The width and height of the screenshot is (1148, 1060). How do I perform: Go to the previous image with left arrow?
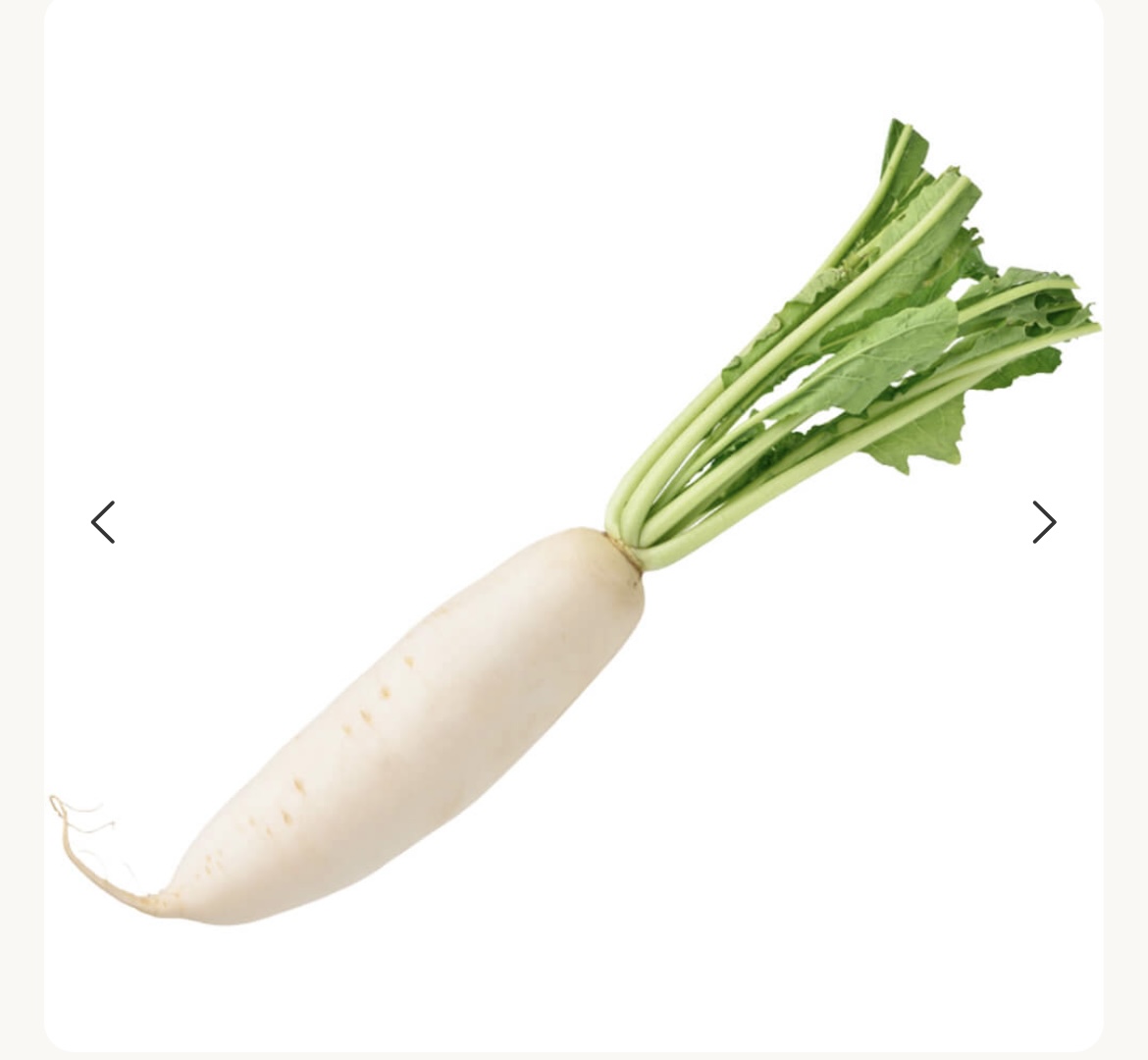(103, 522)
